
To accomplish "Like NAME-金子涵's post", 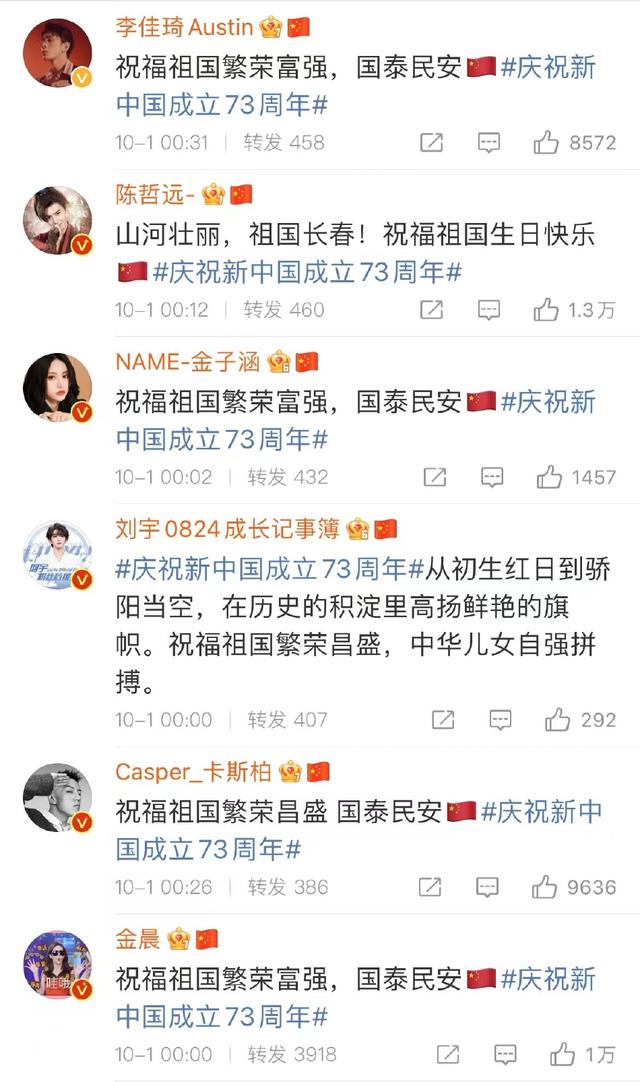I will tap(549, 477).
